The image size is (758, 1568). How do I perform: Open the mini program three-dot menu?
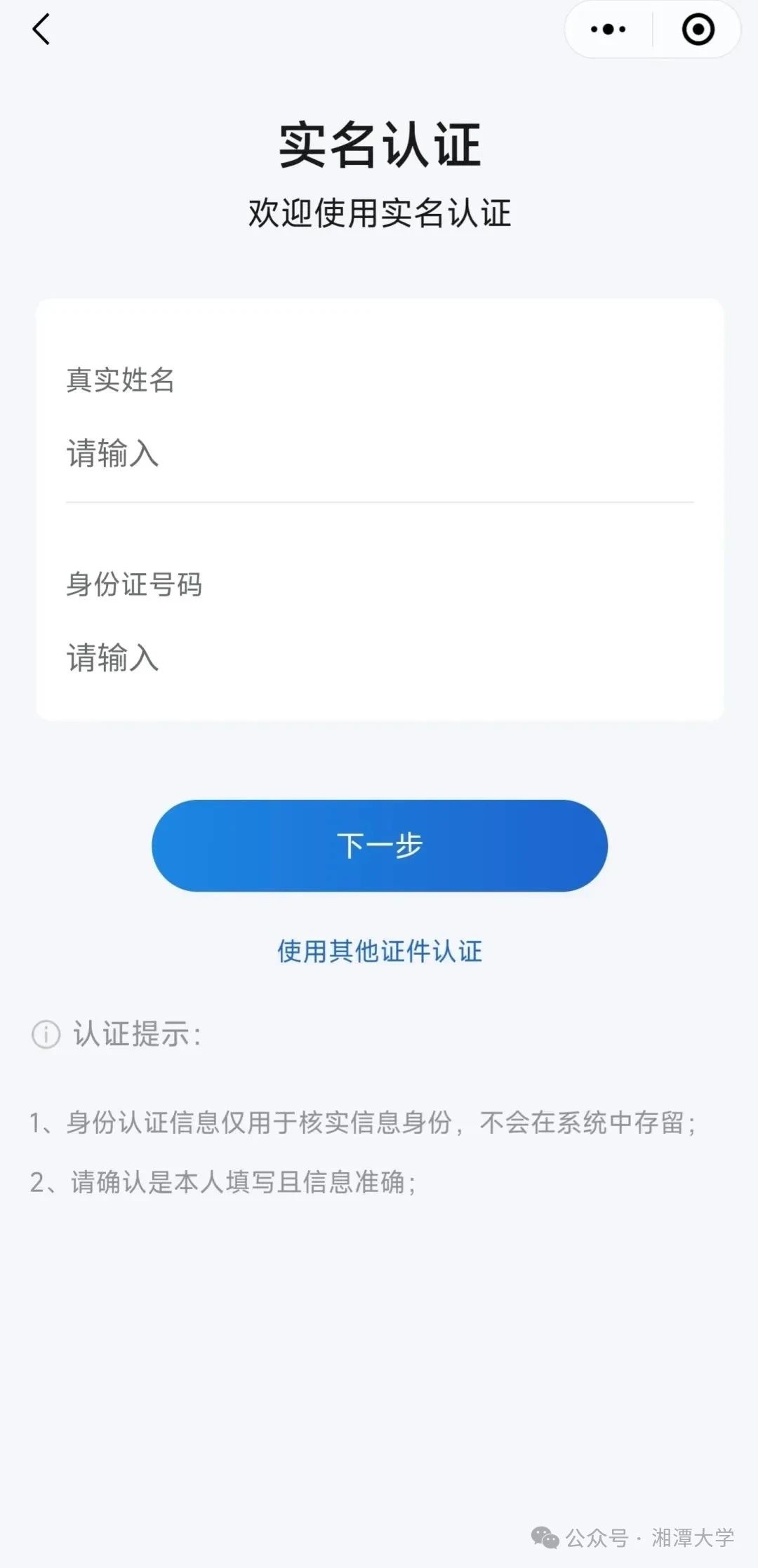[608, 29]
